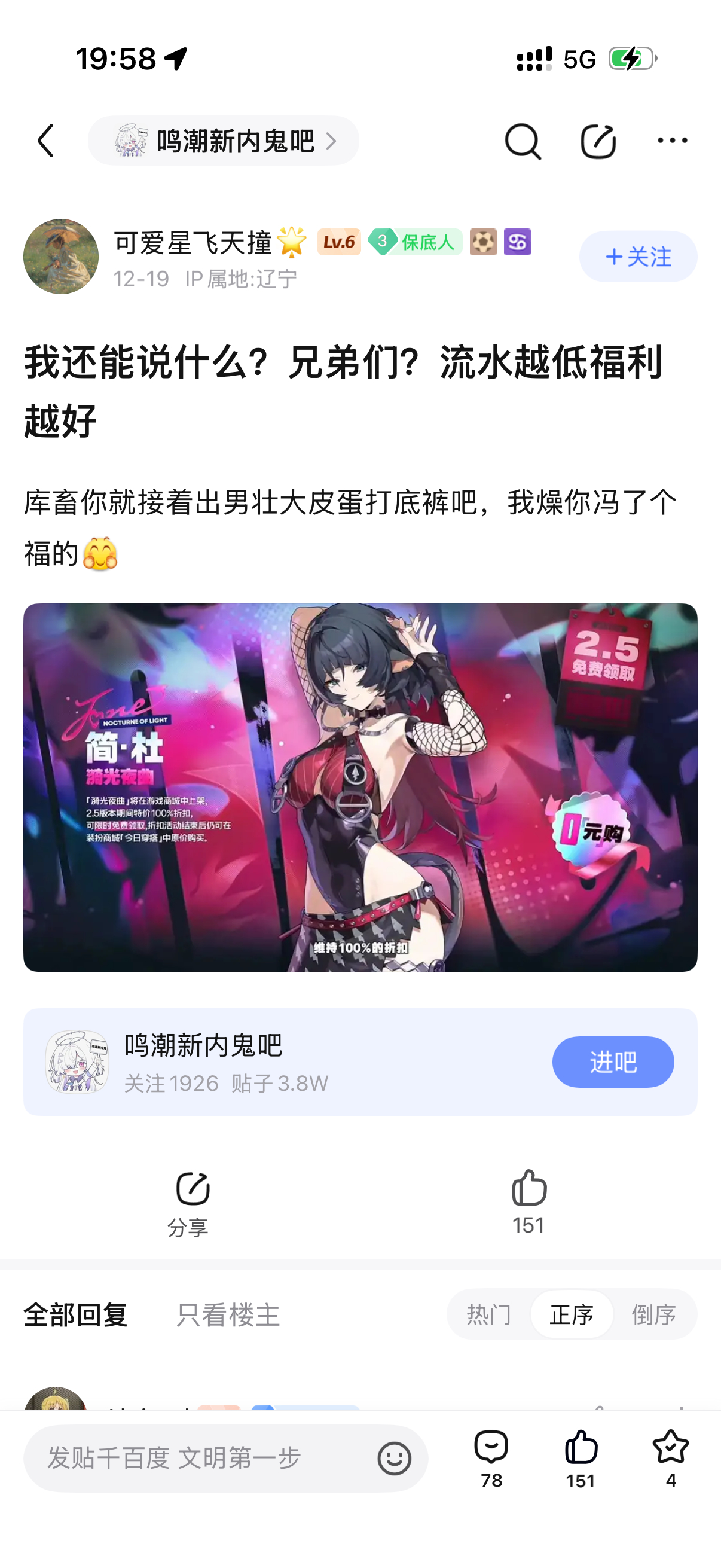Viewport: 721px width, 1568px height.
Task: Sort replies in 倒序 order
Action: click(x=654, y=1316)
